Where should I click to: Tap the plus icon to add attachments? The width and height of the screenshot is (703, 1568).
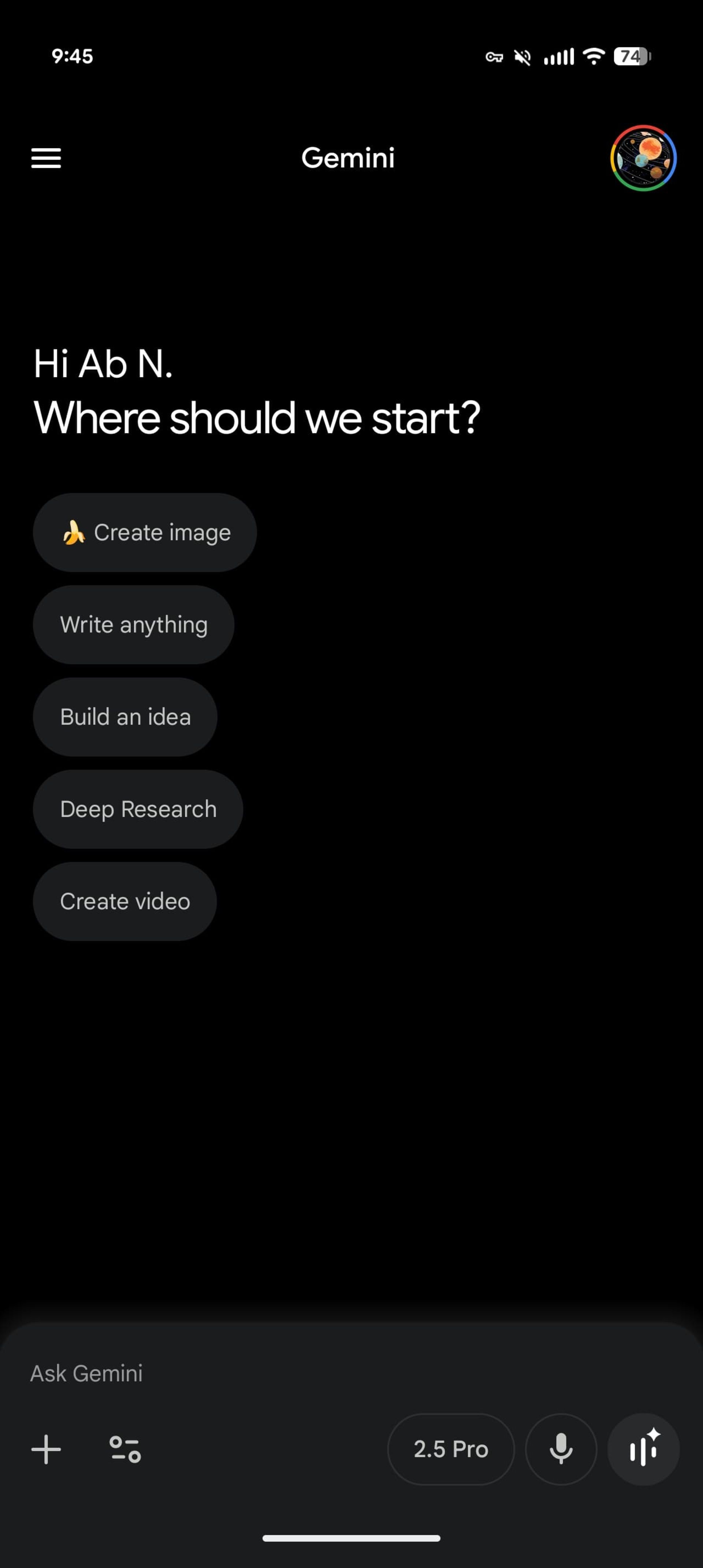click(x=46, y=1449)
